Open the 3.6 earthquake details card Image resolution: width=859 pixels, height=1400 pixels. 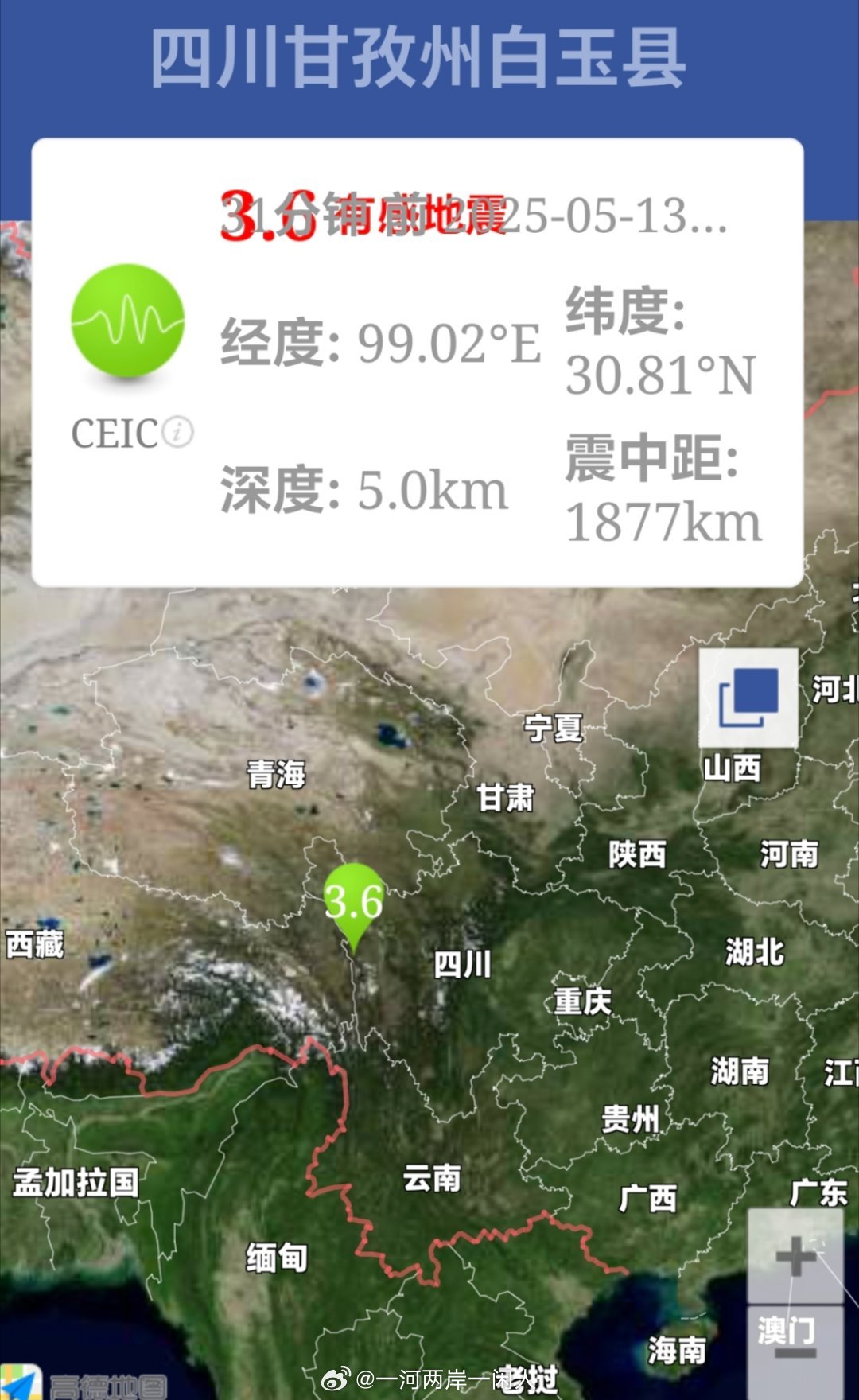(x=418, y=363)
